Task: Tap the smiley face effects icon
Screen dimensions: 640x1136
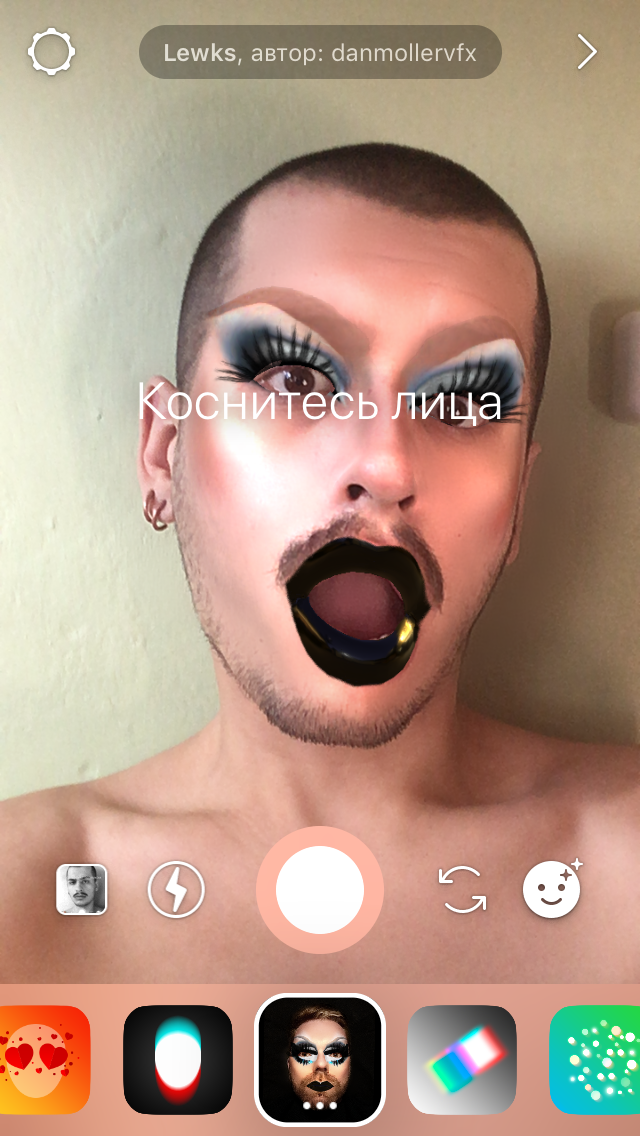Action: [x=553, y=888]
